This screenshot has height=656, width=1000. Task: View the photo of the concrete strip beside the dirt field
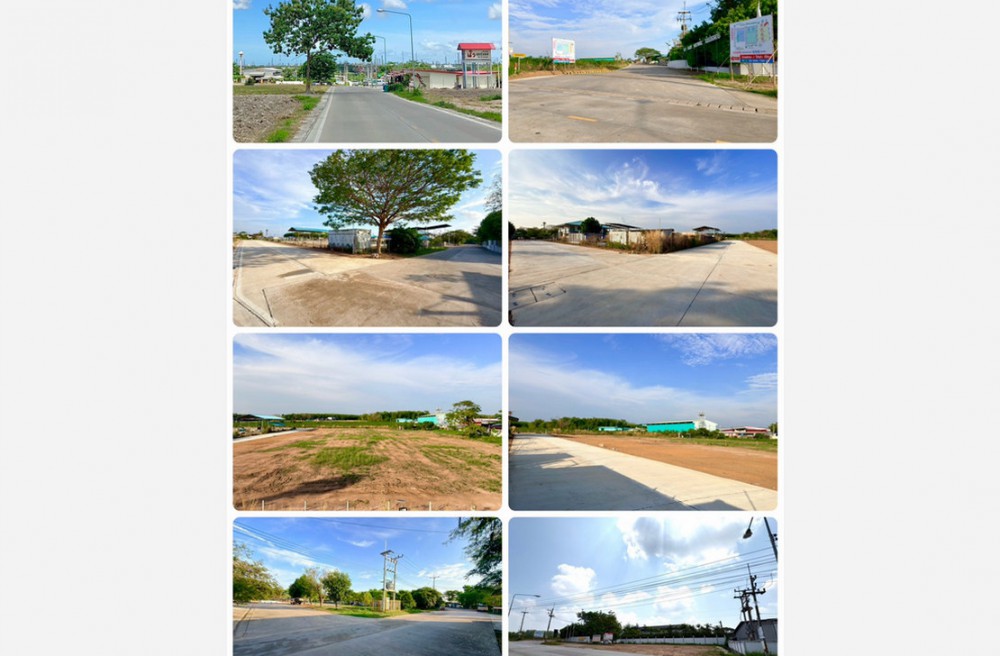pyautogui.click(x=642, y=422)
